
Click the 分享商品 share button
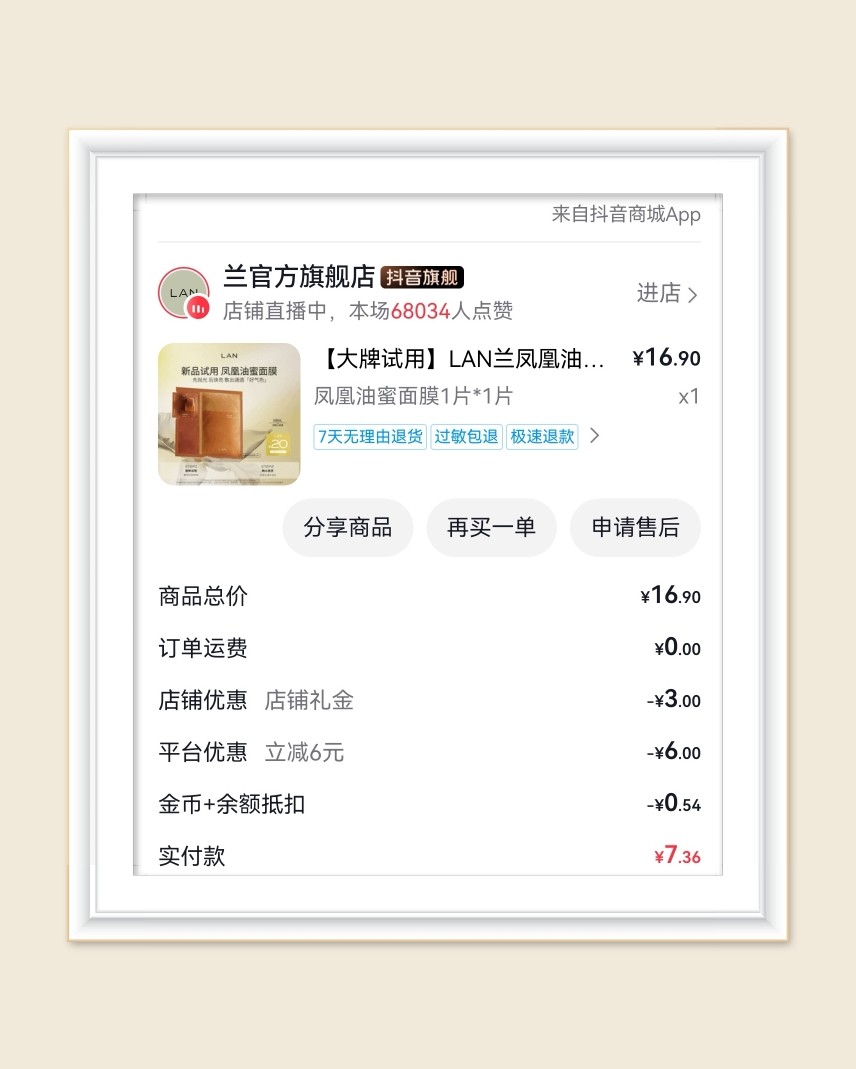tap(348, 527)
